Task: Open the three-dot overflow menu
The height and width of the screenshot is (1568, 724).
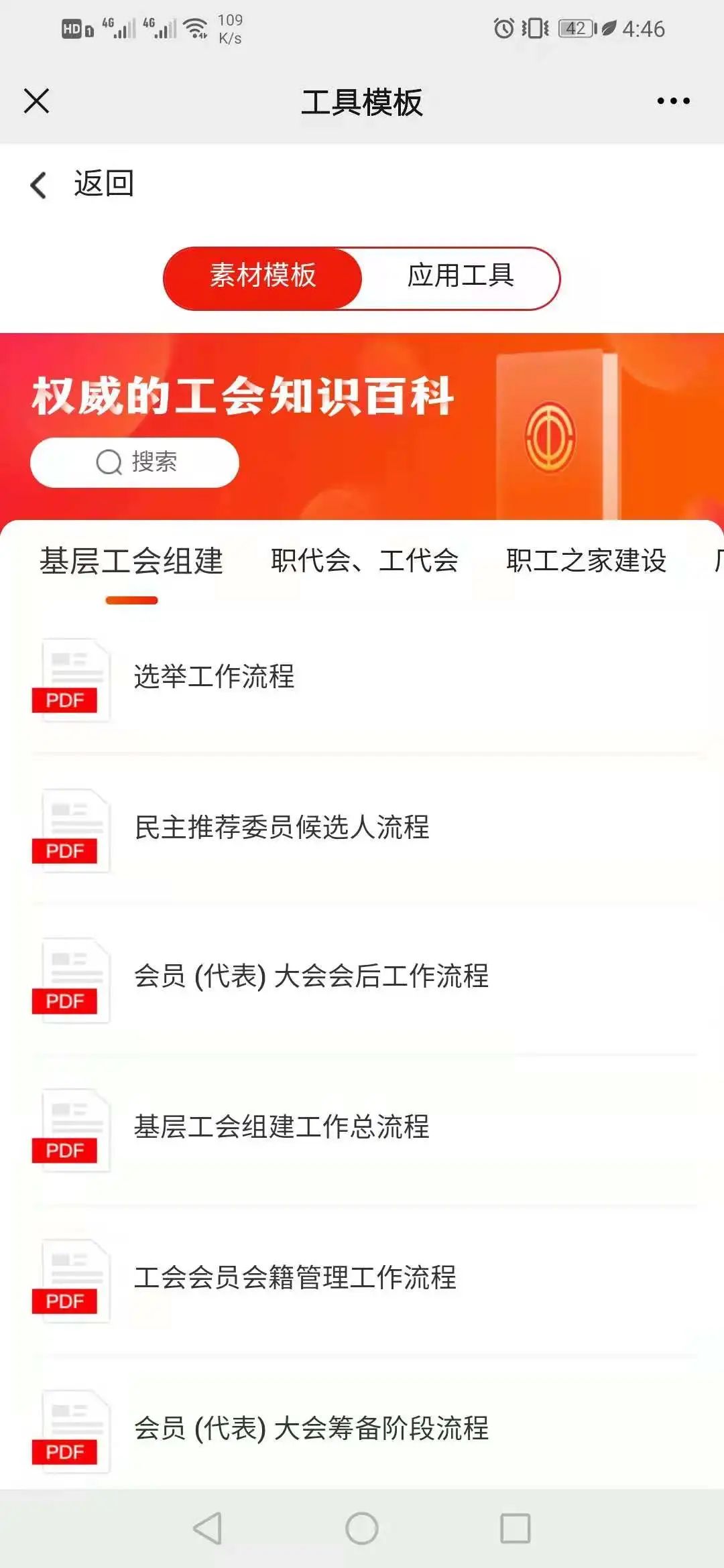Action: tap(673, 102)
